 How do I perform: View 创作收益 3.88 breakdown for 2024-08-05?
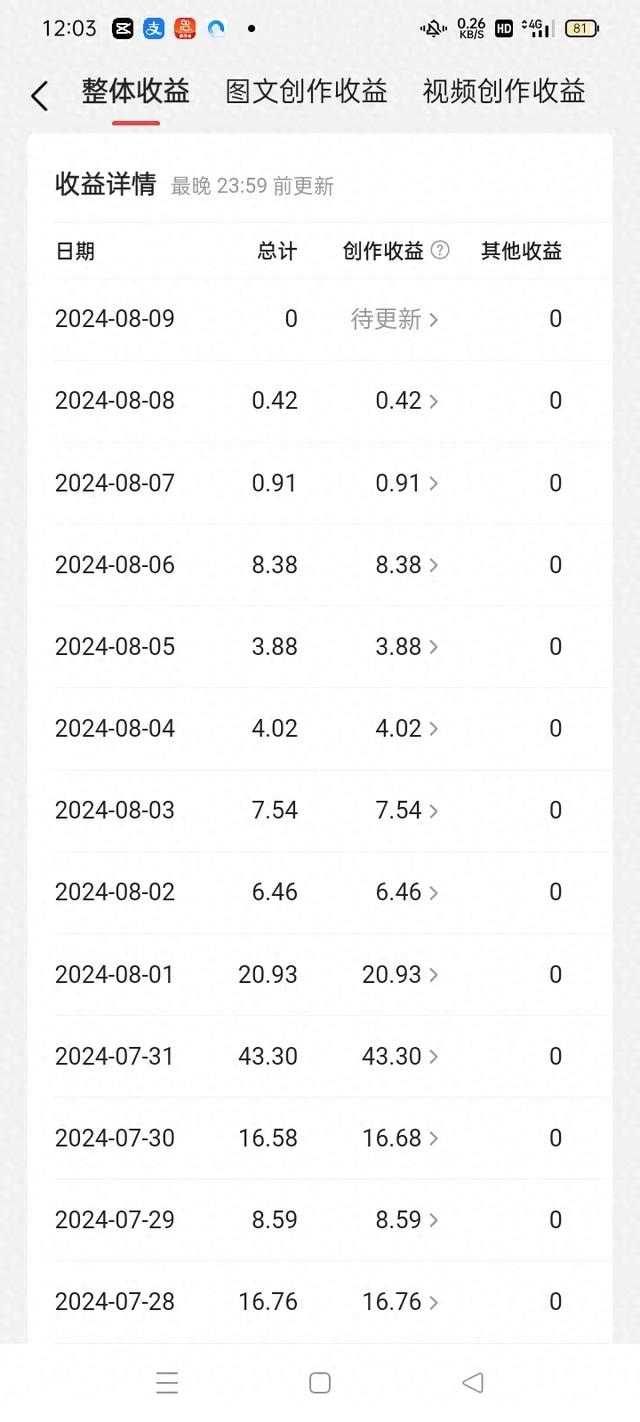tap(407, 647)
